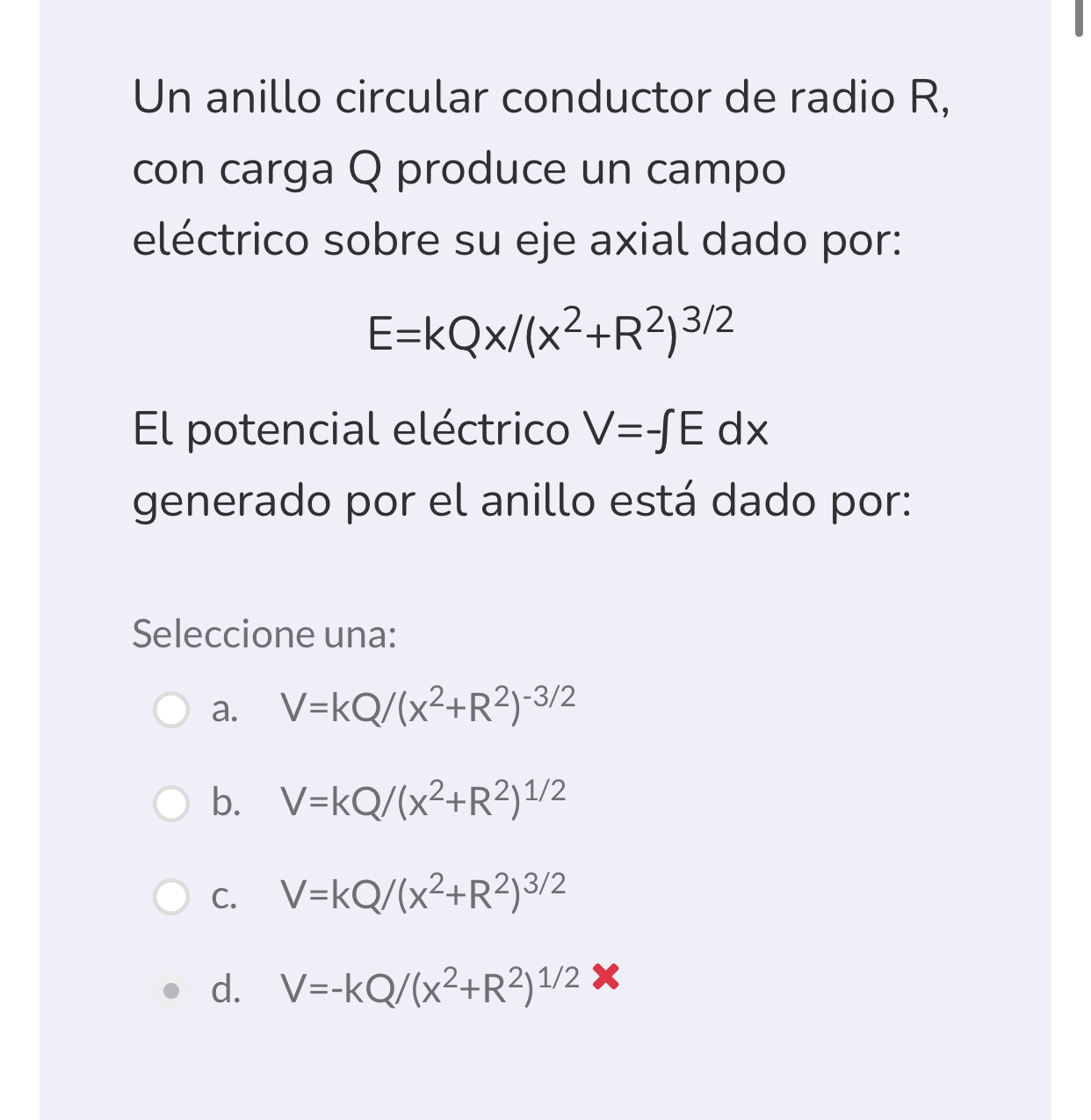Click the scrollbar at top right edge

1080,18
